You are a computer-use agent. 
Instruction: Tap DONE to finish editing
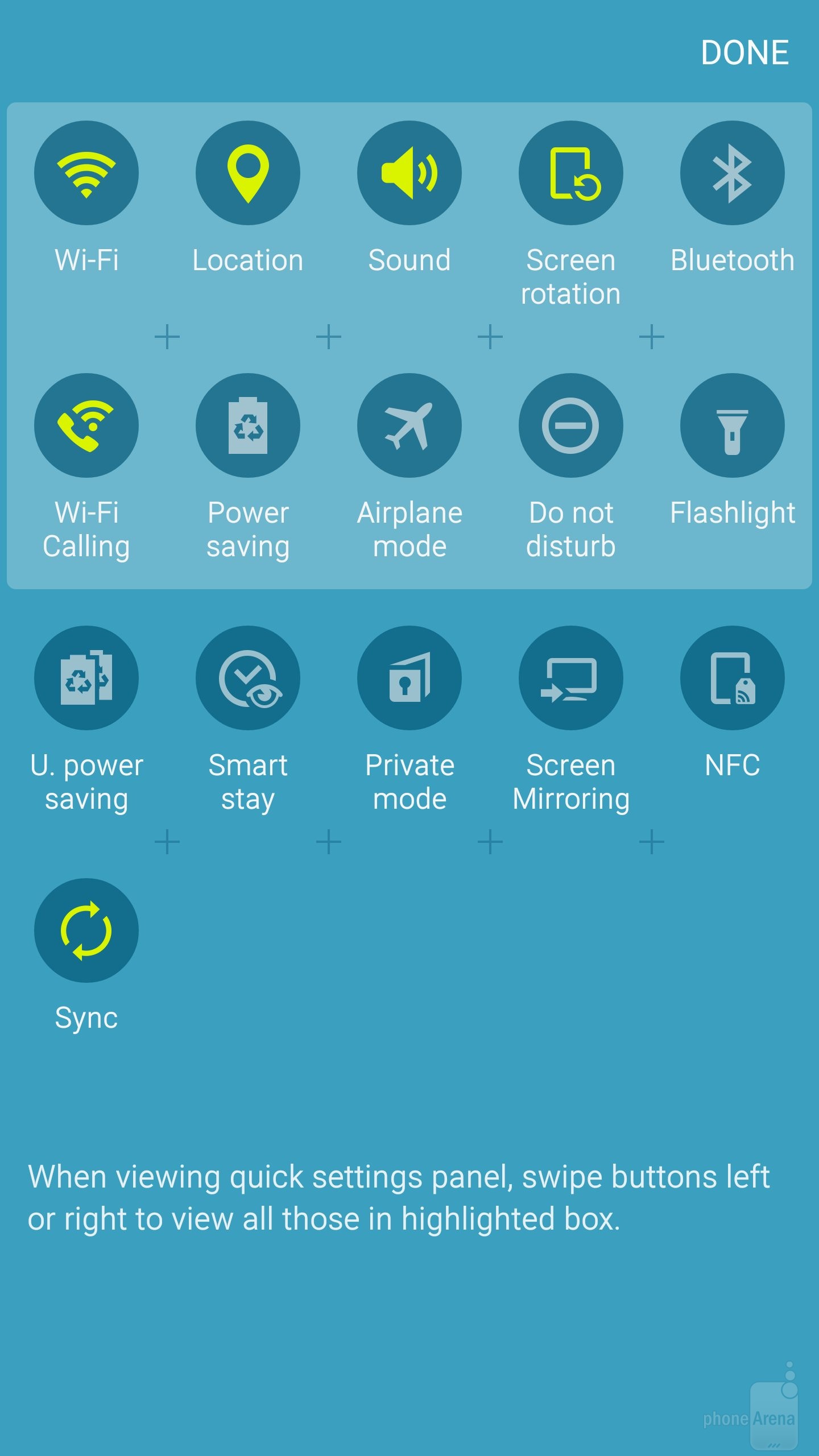click(744, 53)
